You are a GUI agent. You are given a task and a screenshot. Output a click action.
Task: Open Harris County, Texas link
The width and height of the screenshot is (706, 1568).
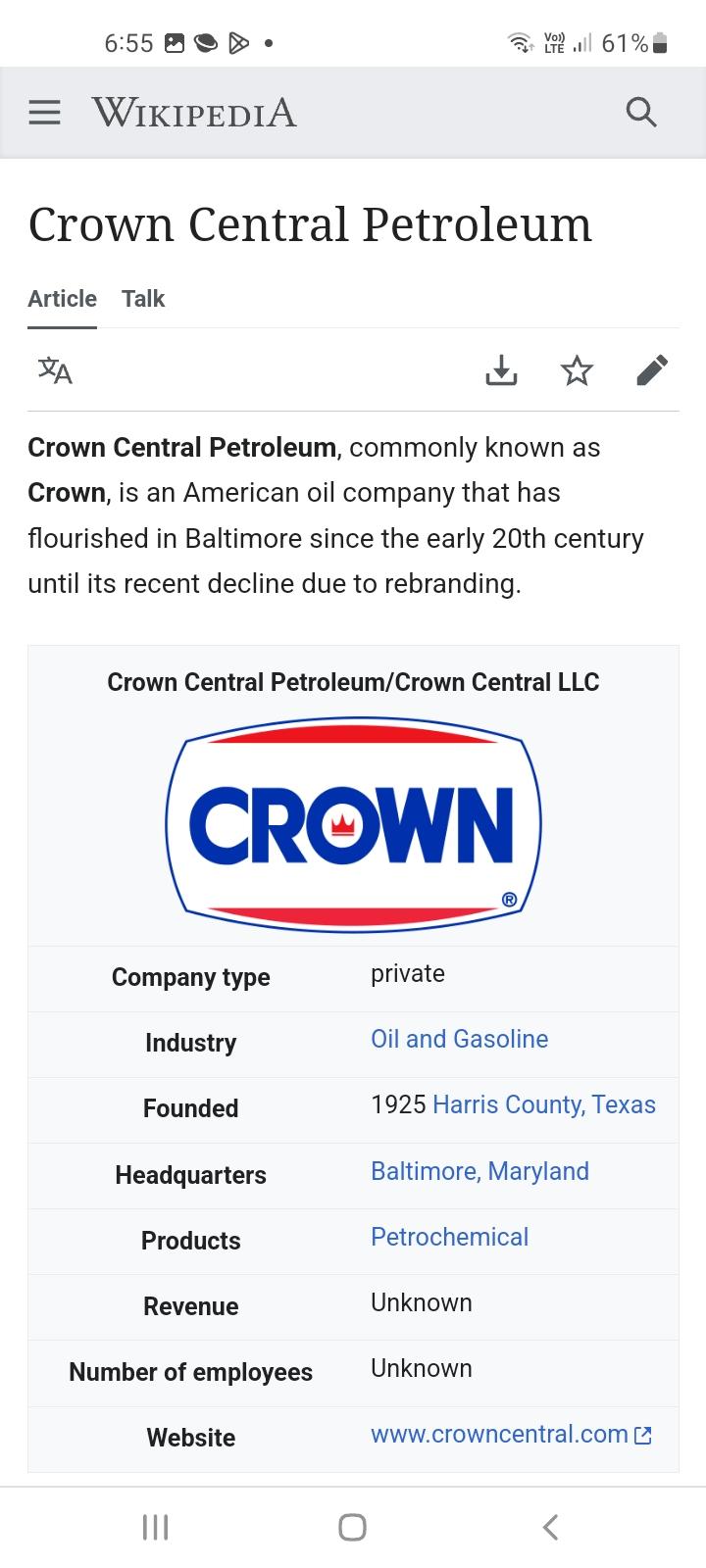click(x=544, y=1104)
